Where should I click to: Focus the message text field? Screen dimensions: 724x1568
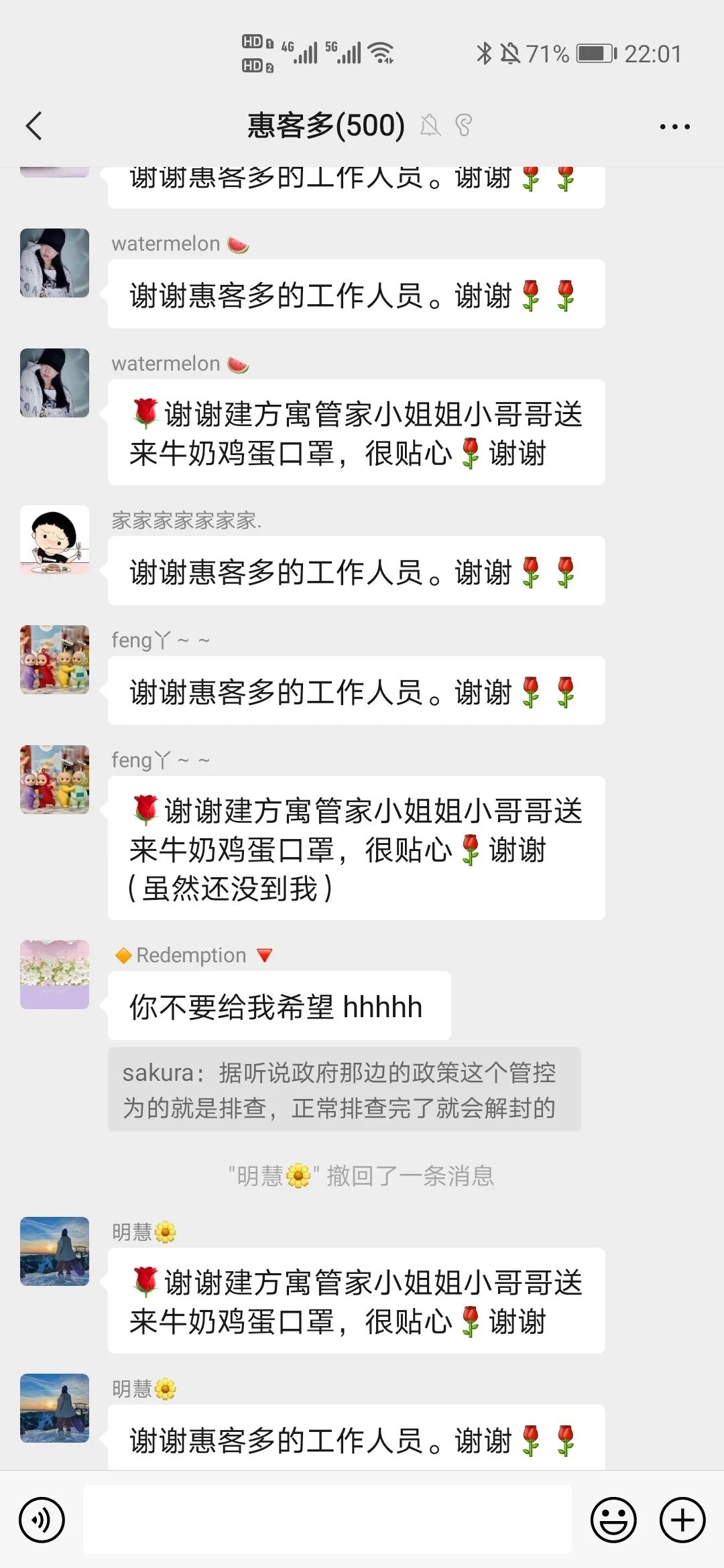pos(327,1519)
